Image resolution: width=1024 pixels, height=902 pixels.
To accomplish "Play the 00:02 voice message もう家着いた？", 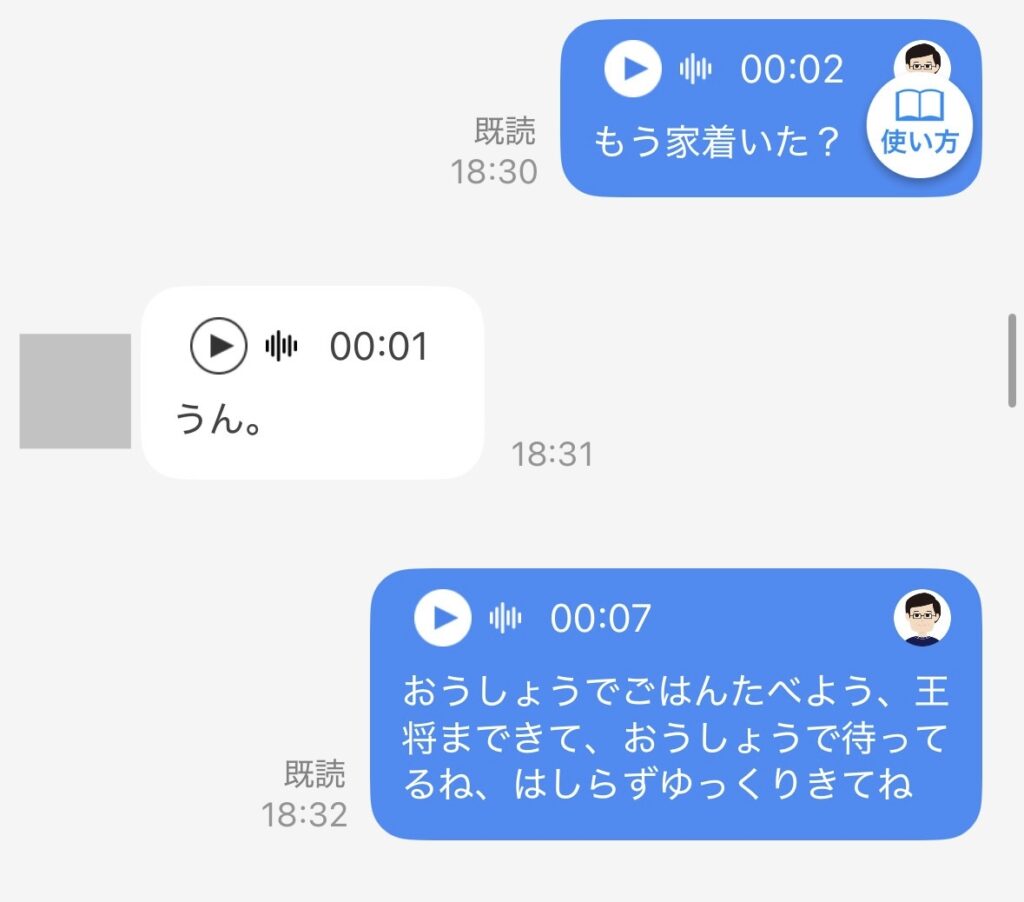I will pyautogui.click(x=633, y=69).
